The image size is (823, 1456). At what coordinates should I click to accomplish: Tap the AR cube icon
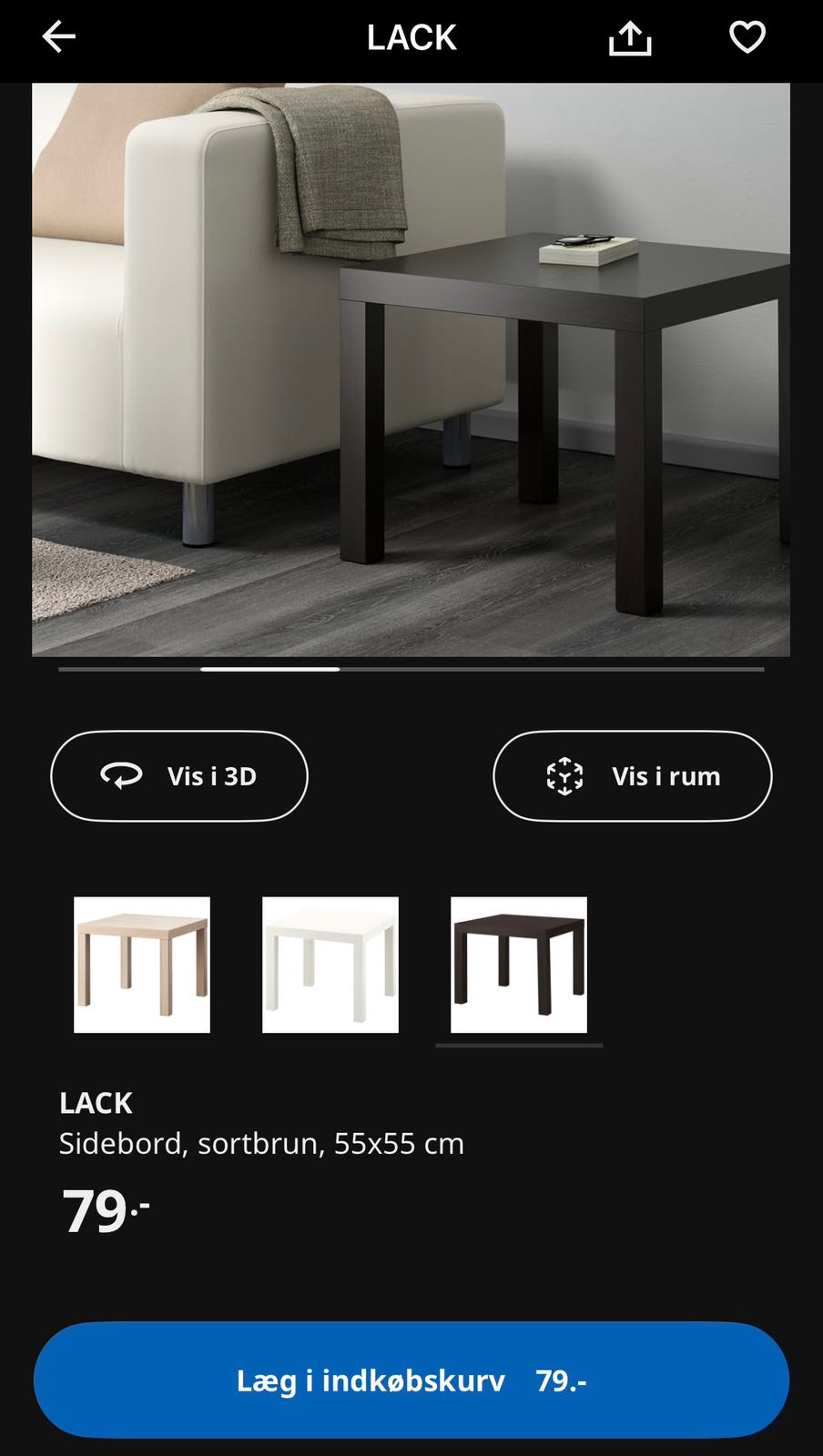pyautogui.click(x=566, y=775)
